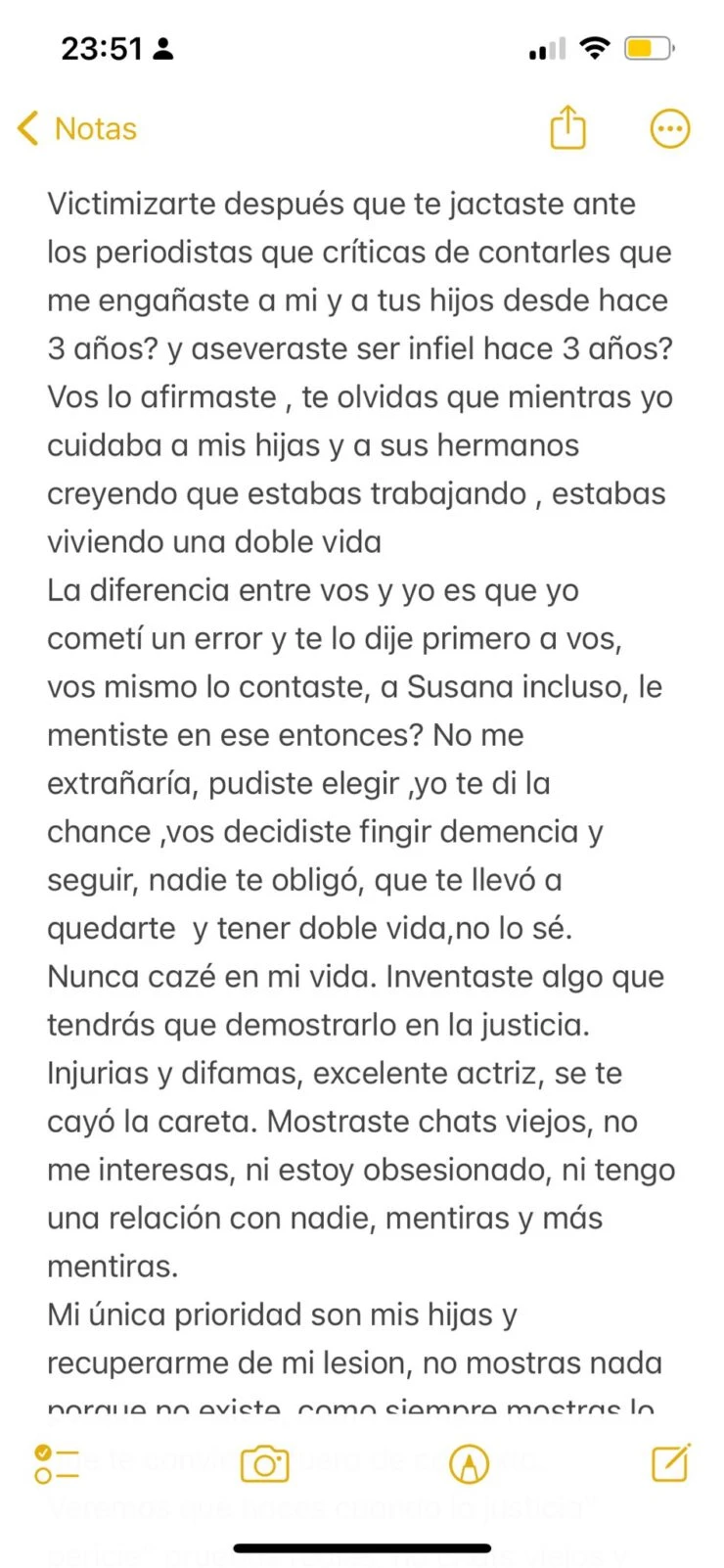Start markup drawing tool

click(469, 1464)
